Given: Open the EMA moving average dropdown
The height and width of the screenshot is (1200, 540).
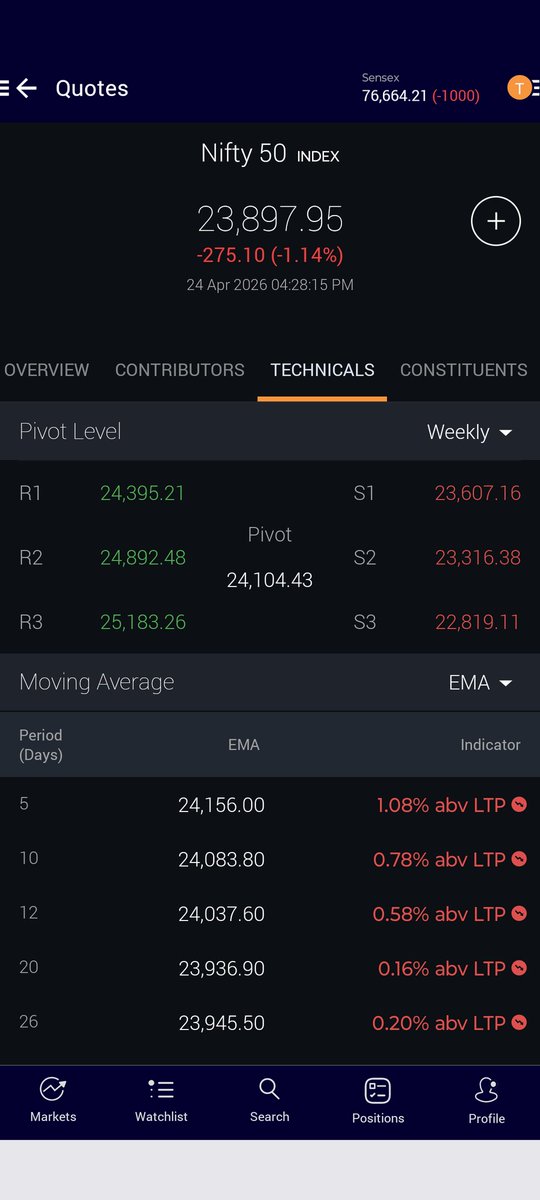Looking at the screenshot, I should point(481,683).
